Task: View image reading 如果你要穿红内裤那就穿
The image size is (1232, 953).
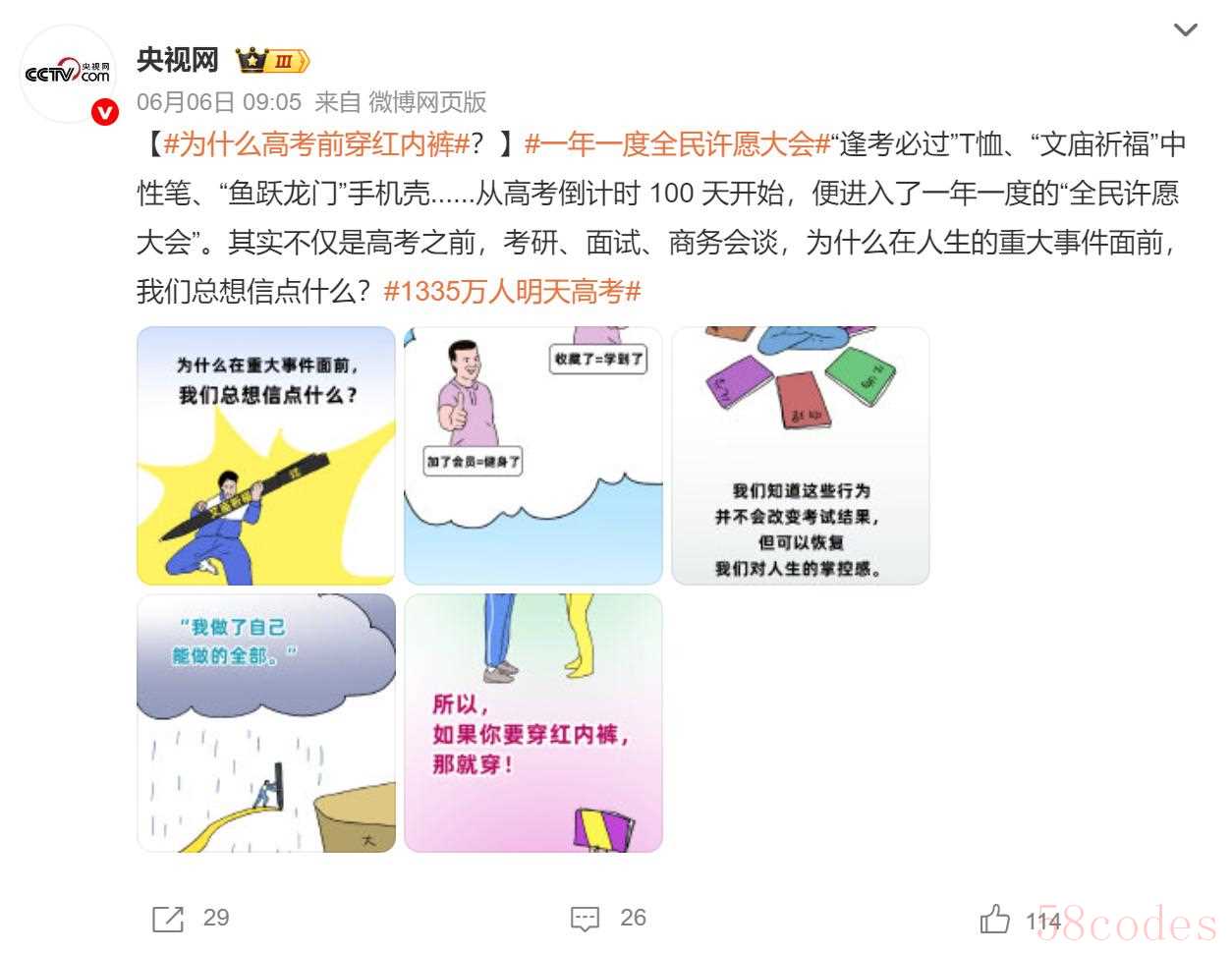Action: (533, 722)
